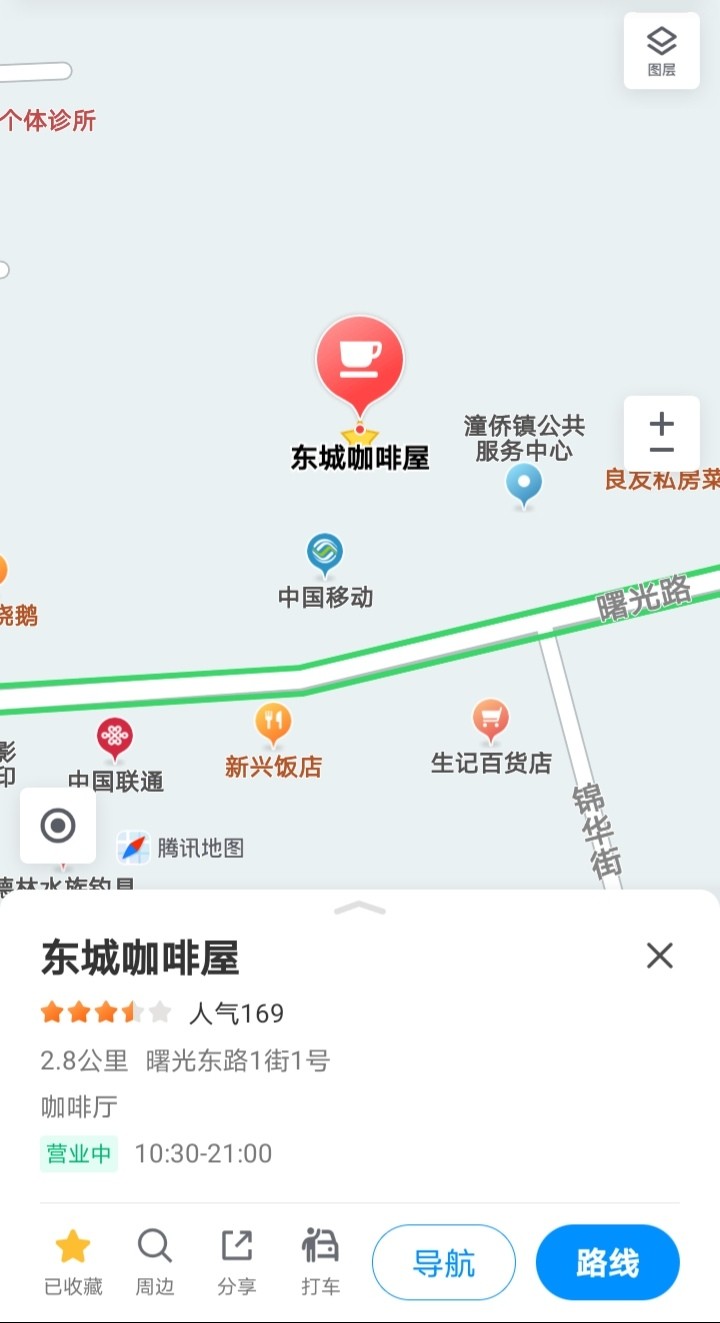Tap the 东城咖啡屋 coffee pin
Image resolution: width=720 pixels, height=1323 pixels.
[x=359, y=363]
